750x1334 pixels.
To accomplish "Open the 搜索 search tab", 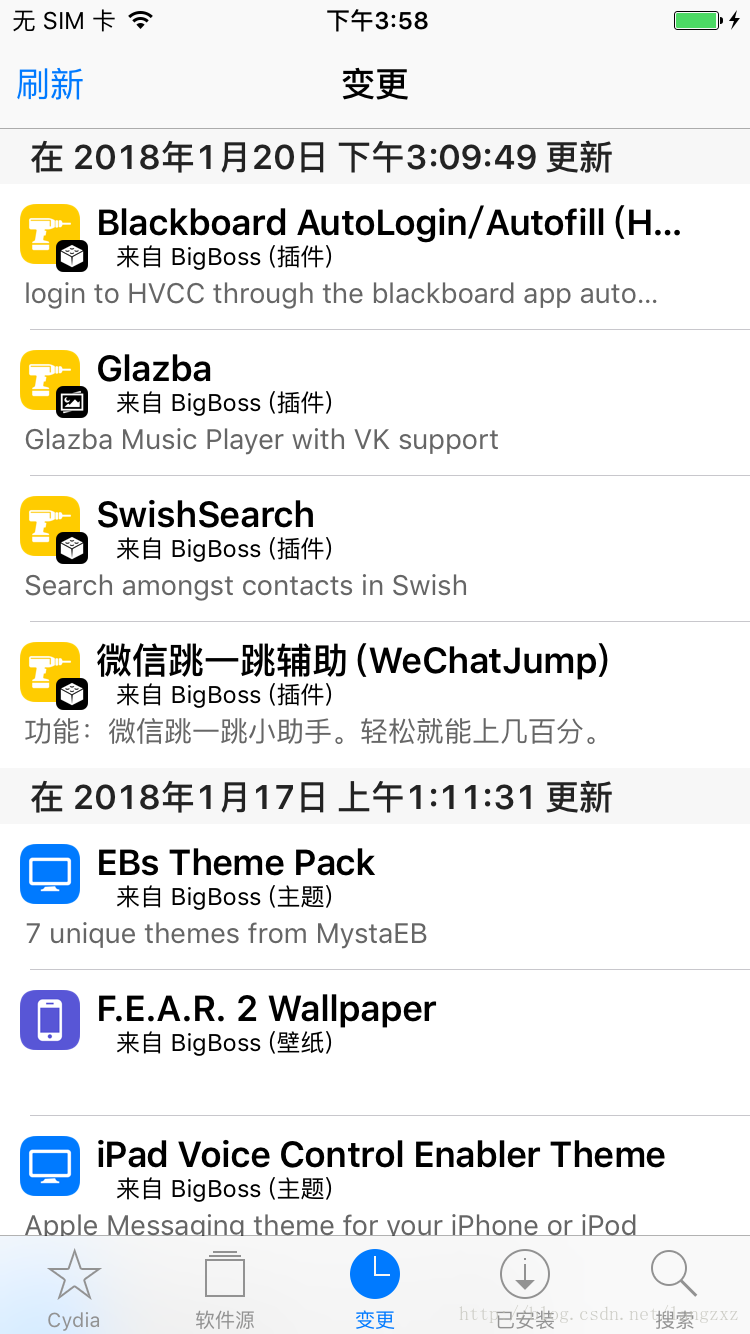I will click(674, 1288).
